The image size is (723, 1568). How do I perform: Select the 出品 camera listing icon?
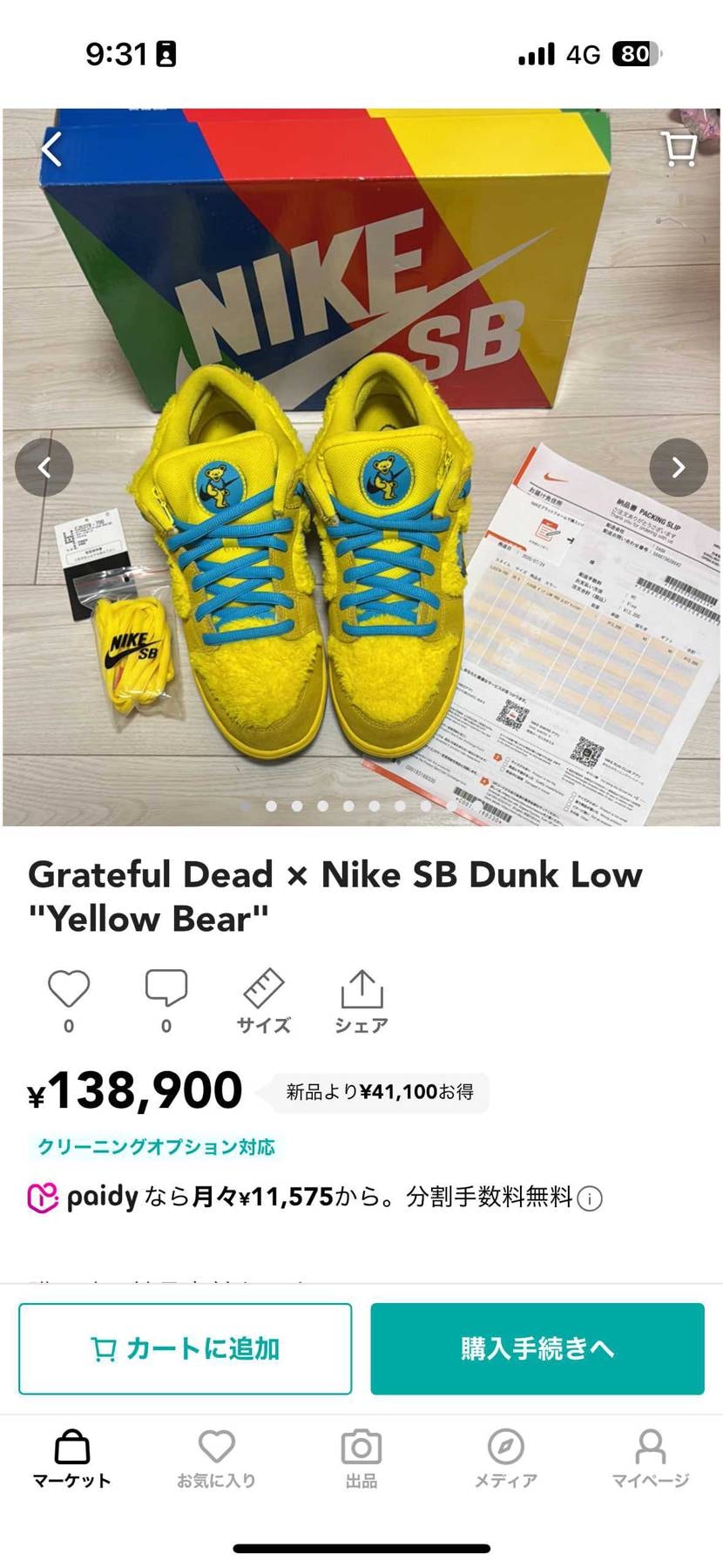tap(361, 1449)
